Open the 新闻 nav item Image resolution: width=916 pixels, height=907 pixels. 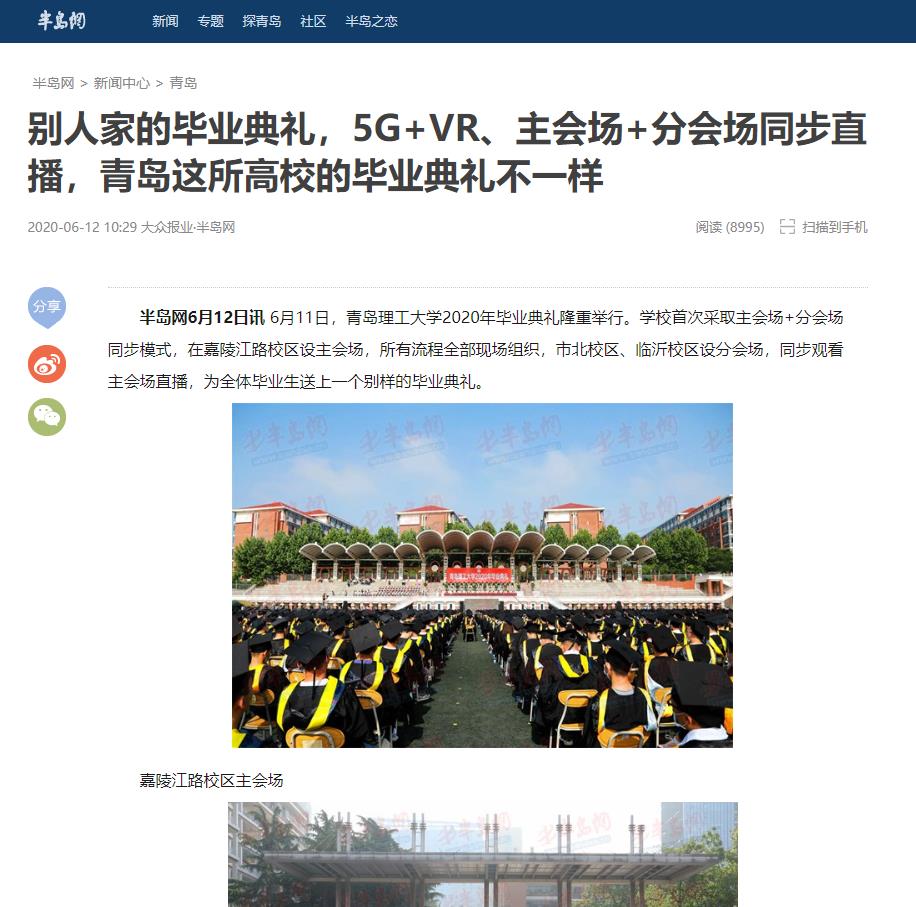pos(165,21)
